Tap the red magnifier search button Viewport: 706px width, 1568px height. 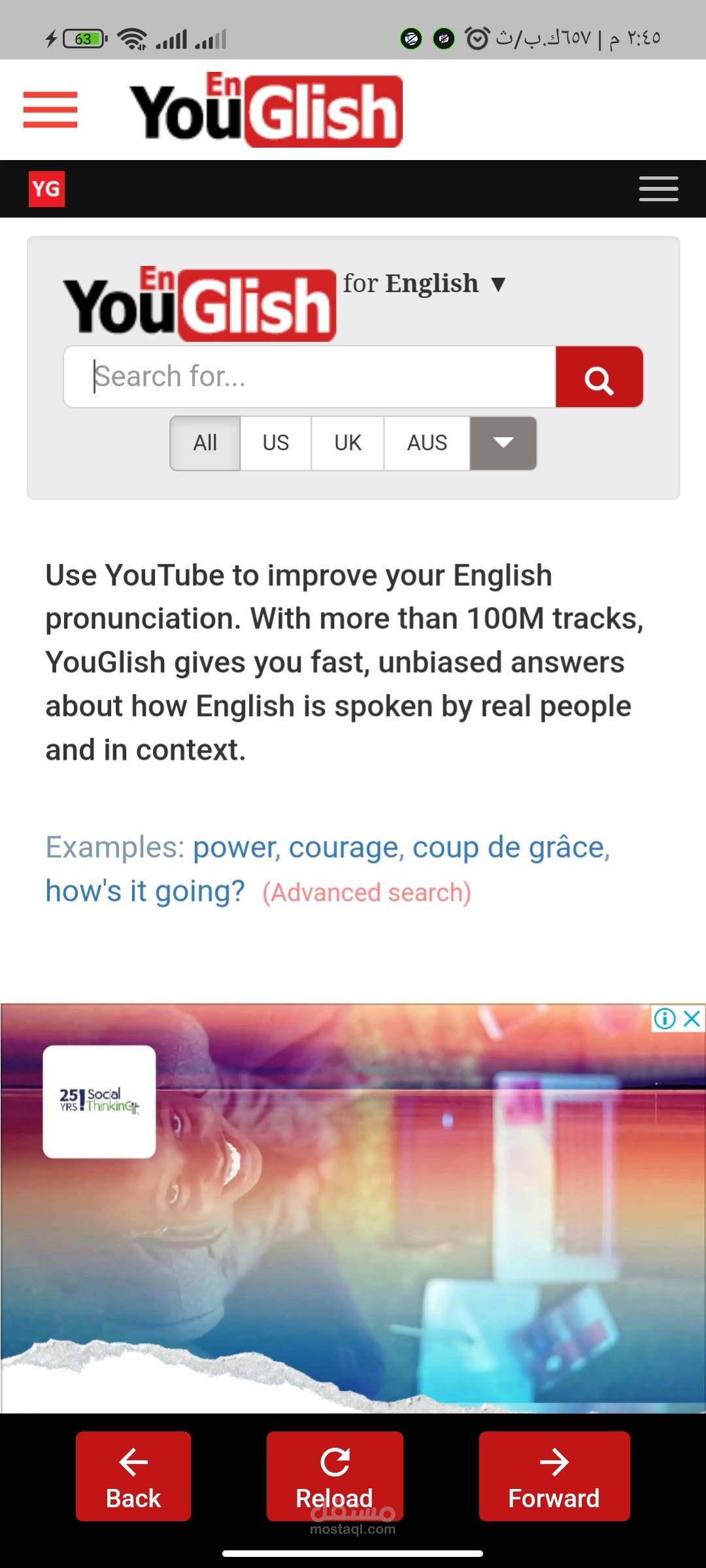(599, 377)
